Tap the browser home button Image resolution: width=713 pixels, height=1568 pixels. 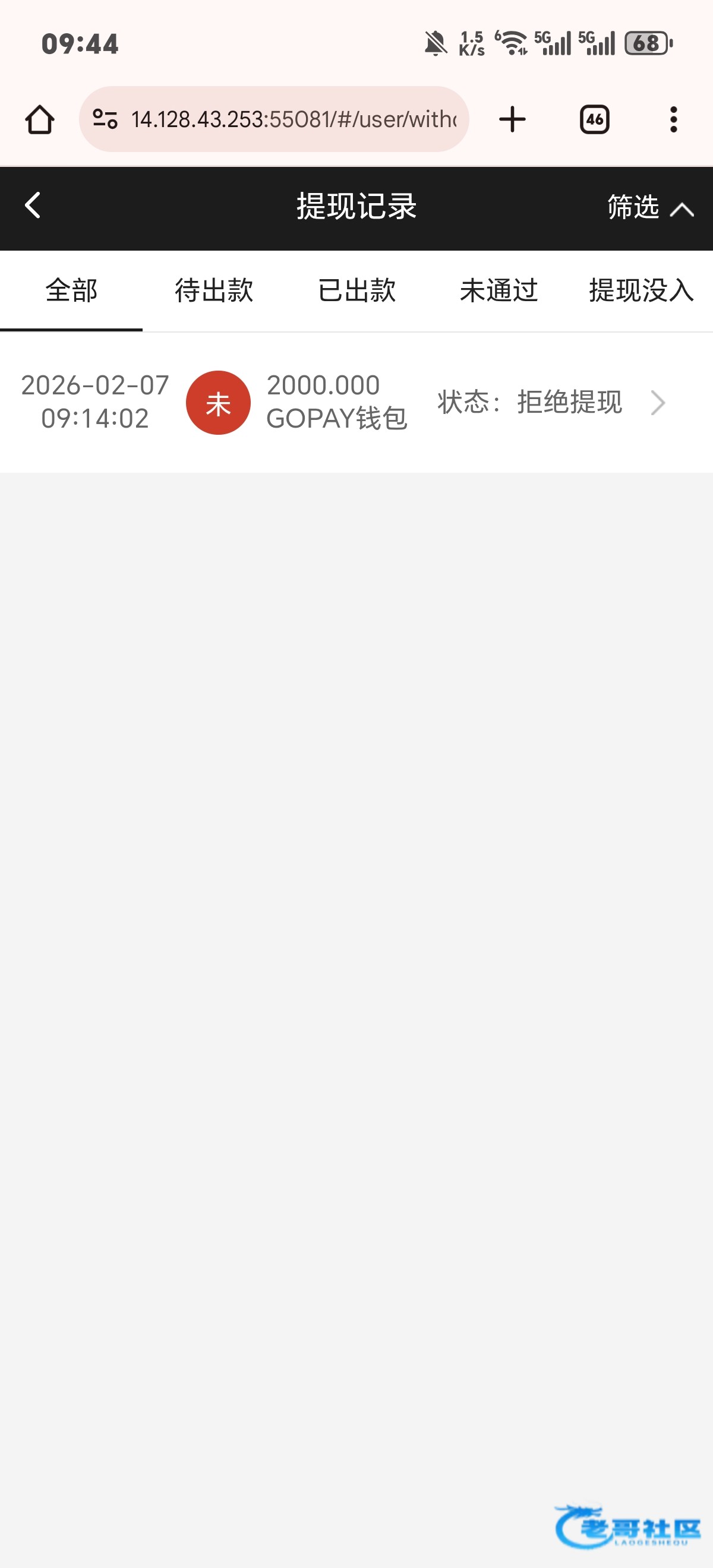click(40, 119)
